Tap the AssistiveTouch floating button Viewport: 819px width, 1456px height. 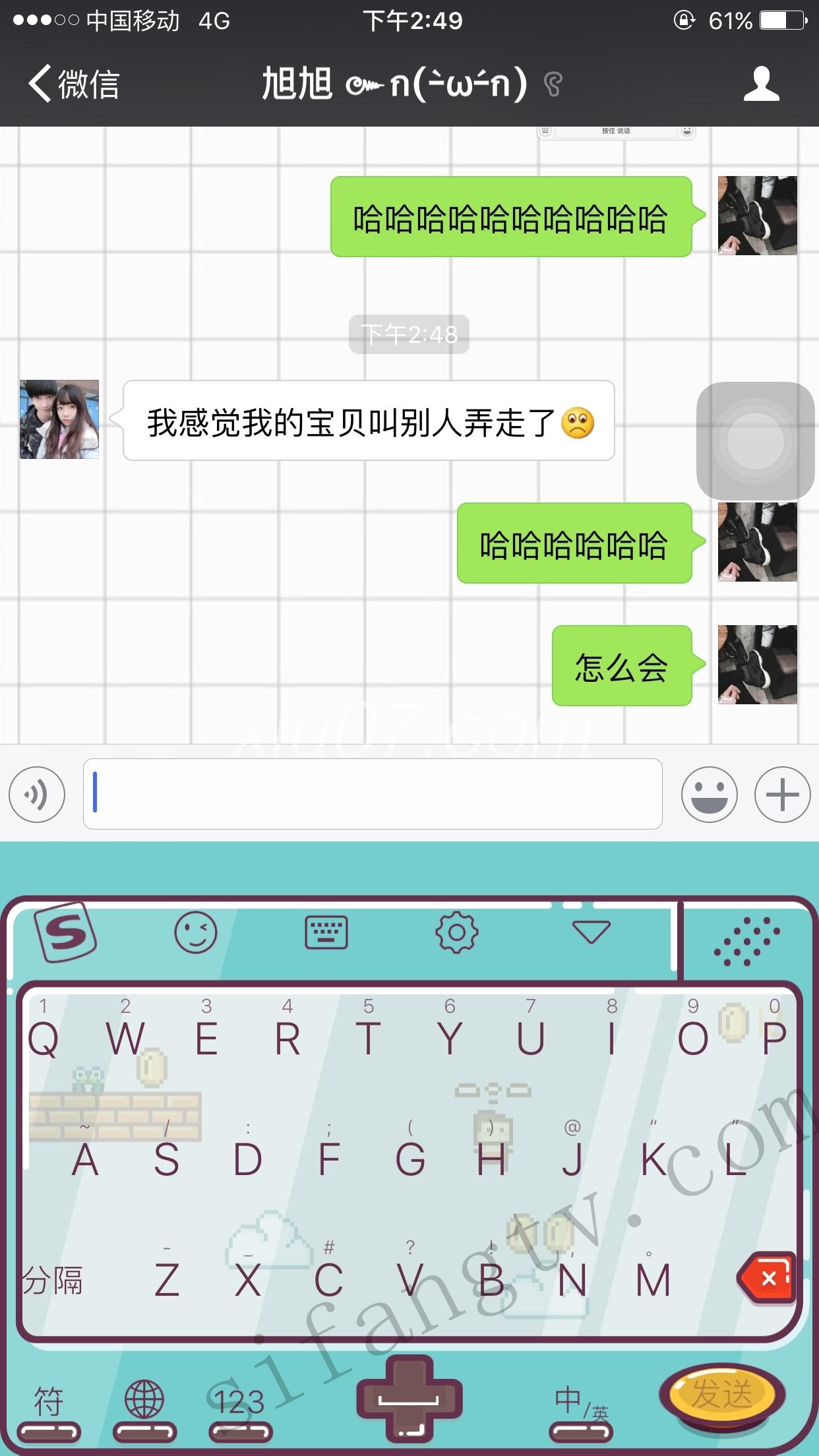tap(755, 440)
